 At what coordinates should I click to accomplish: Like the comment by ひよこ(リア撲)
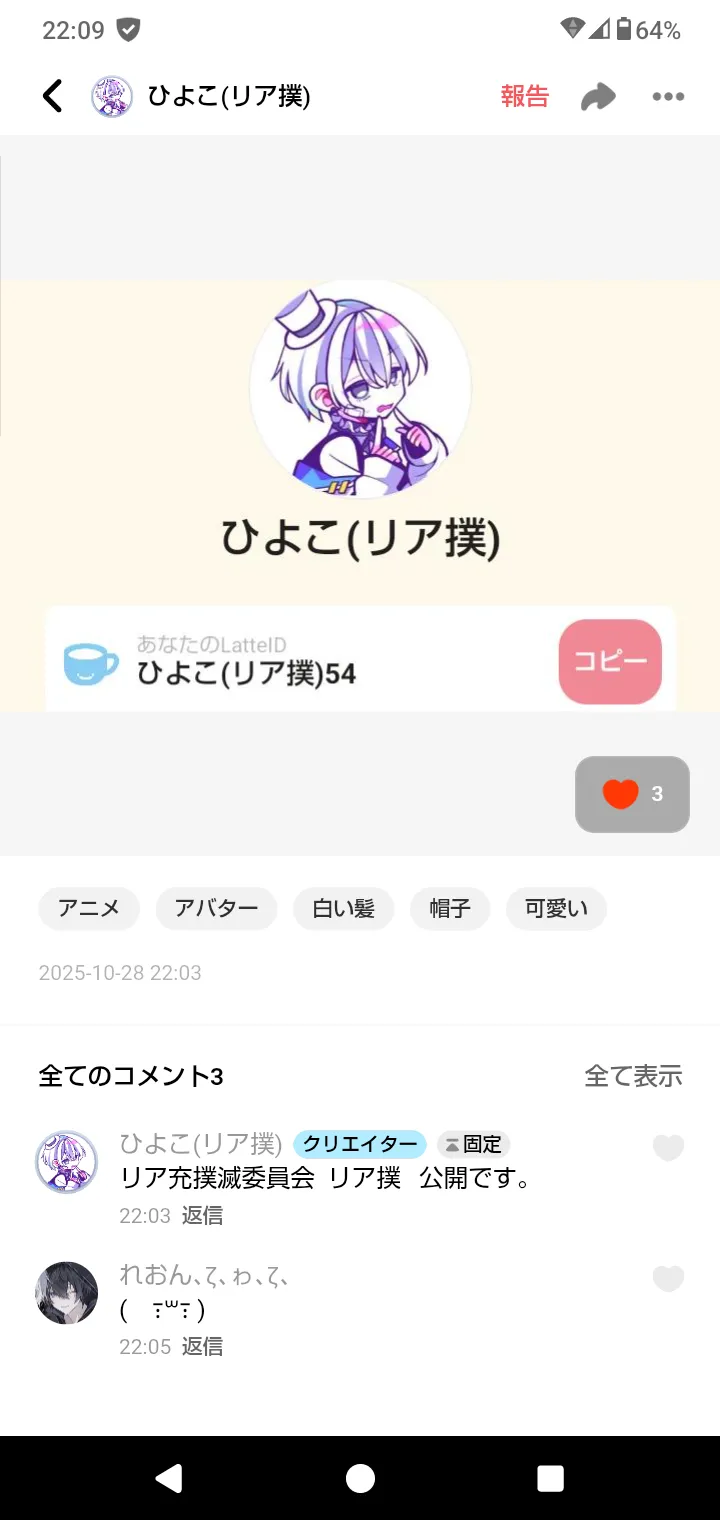[x=668, y=1148]
